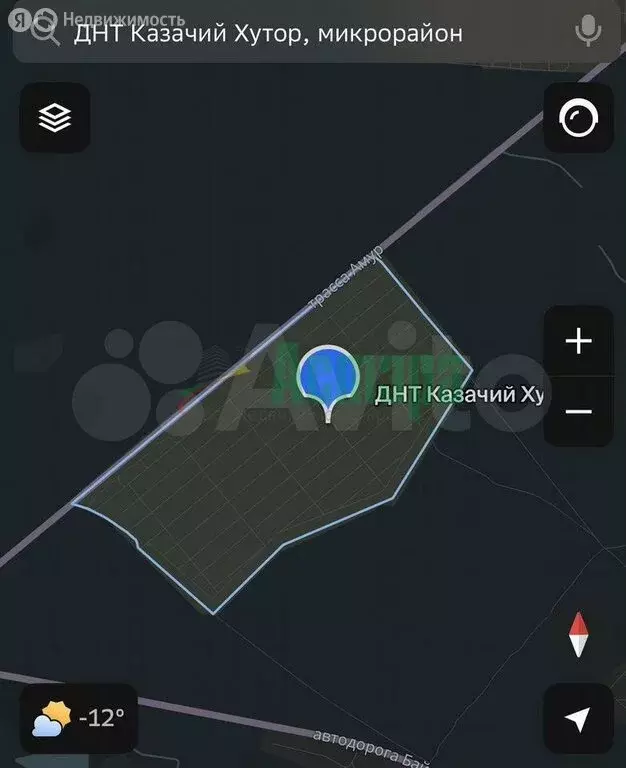Image resolution: width=626 pixels, height=768 pixels.
Task: Reset map orientation with the compass
Action: [x=578, y=635]
